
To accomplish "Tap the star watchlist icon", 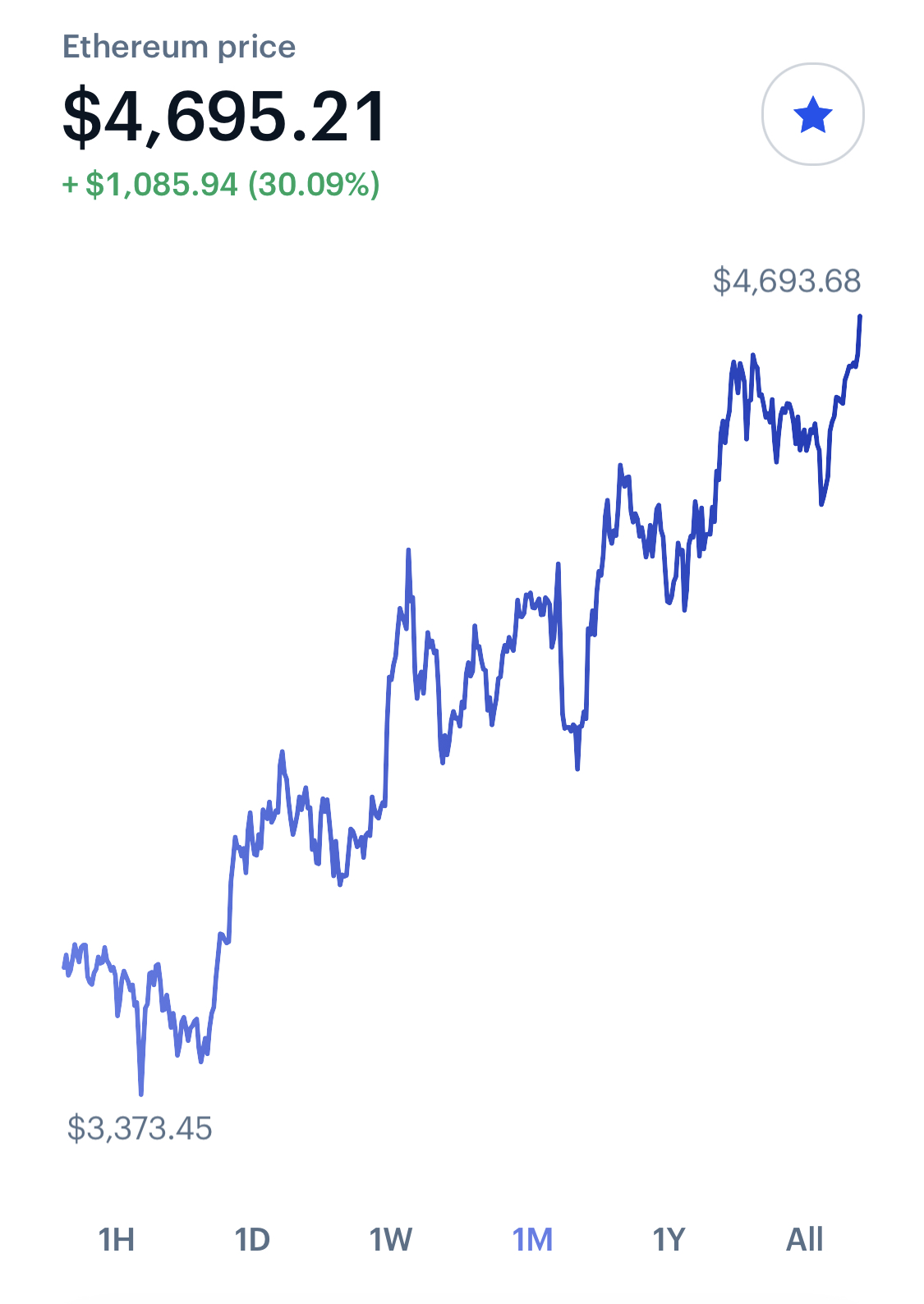I will (x=812, y=114).
